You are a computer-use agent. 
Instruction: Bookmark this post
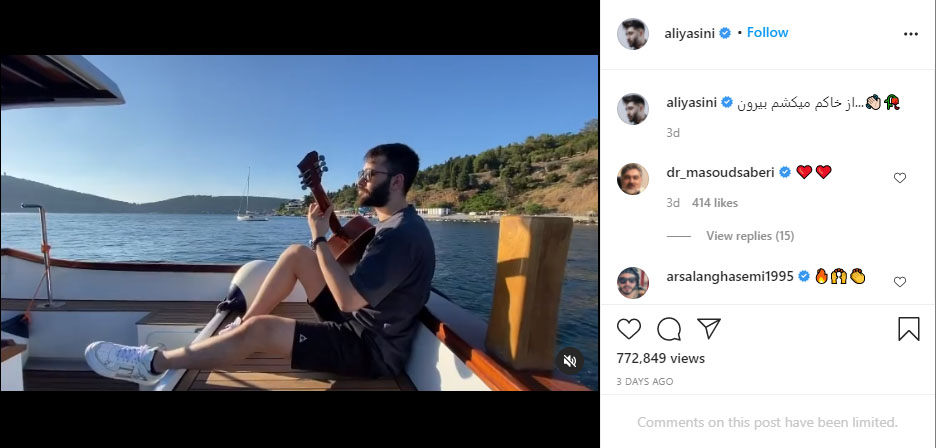click(908, 329)
